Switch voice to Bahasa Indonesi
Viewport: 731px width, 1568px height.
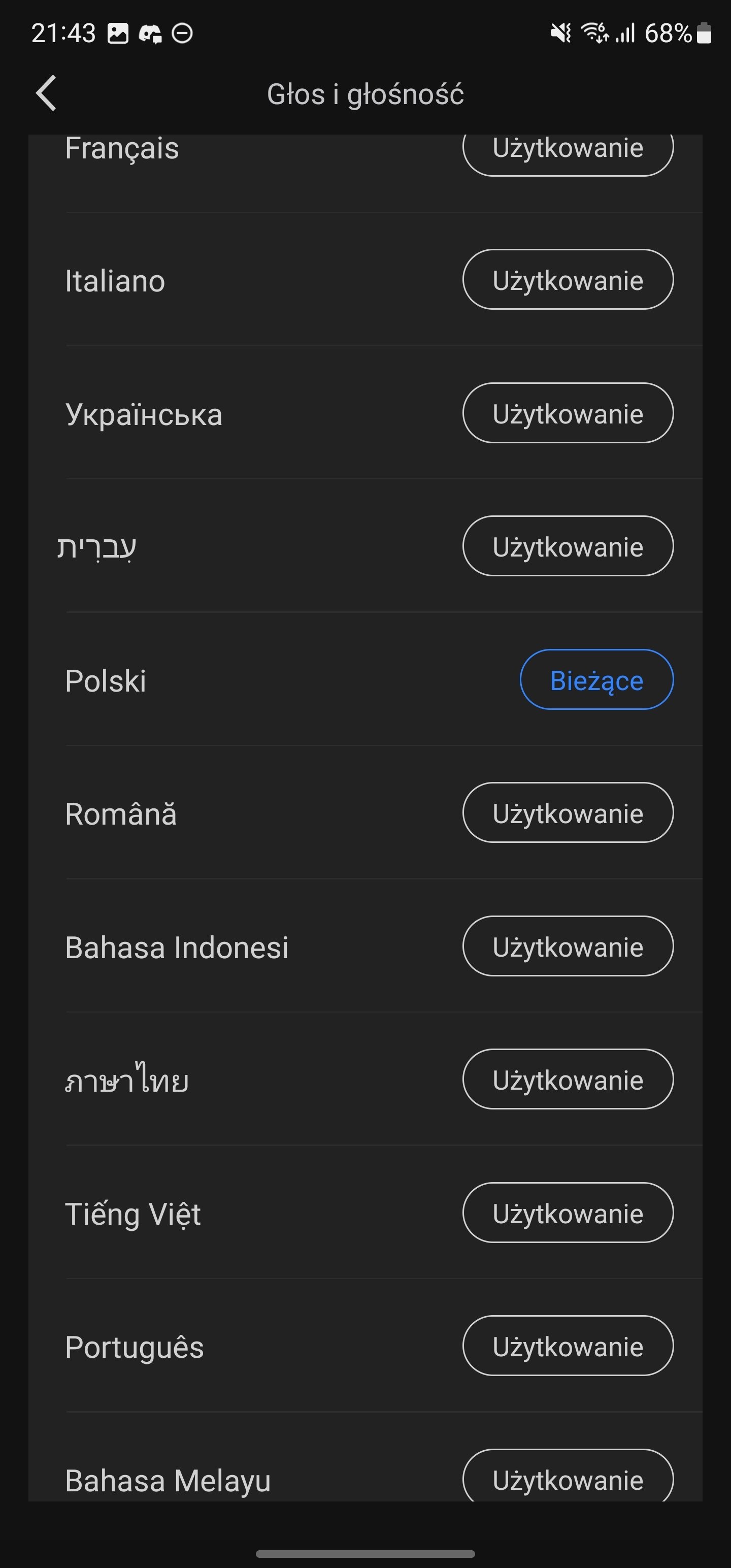point(568,946)
